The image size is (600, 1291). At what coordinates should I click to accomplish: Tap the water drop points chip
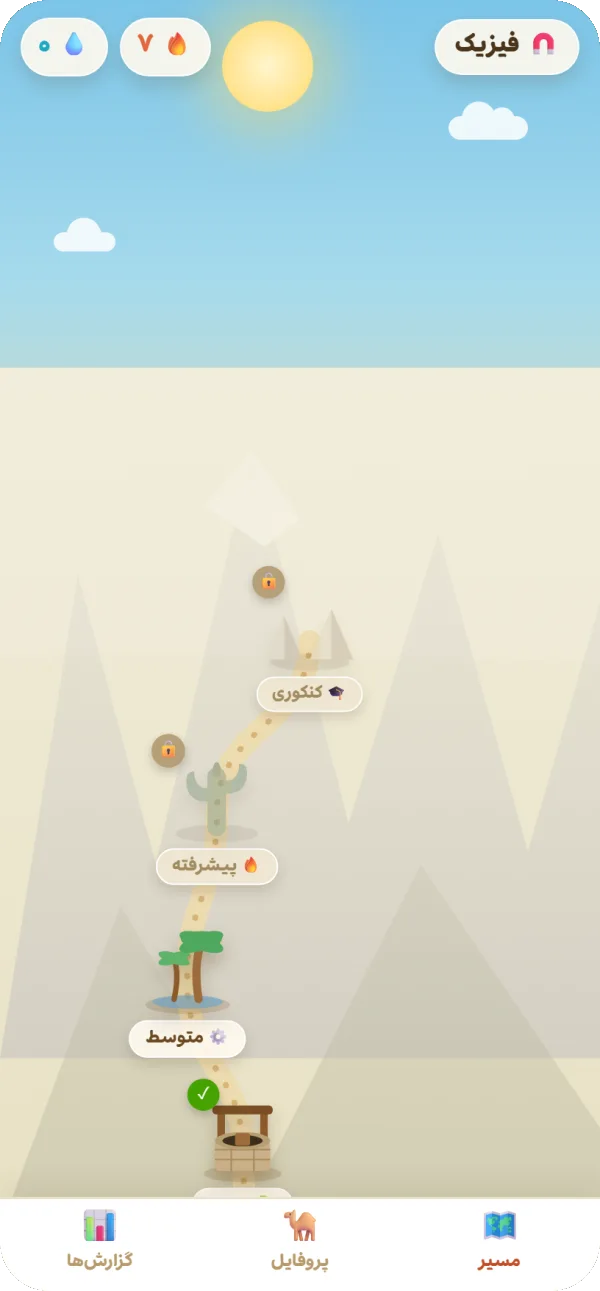[x=64, y=46]
